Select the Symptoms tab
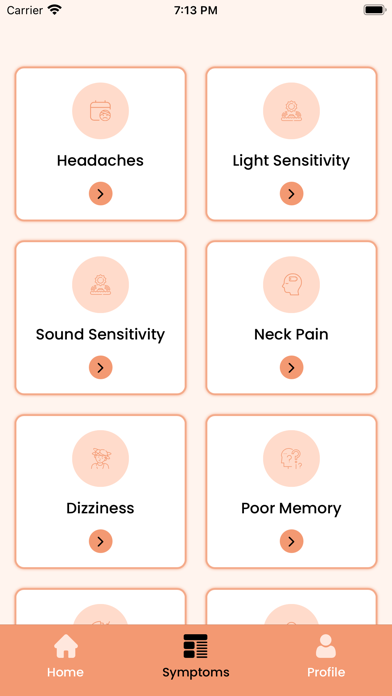This screenshot has width=392, height=696. tap(196, 656)
